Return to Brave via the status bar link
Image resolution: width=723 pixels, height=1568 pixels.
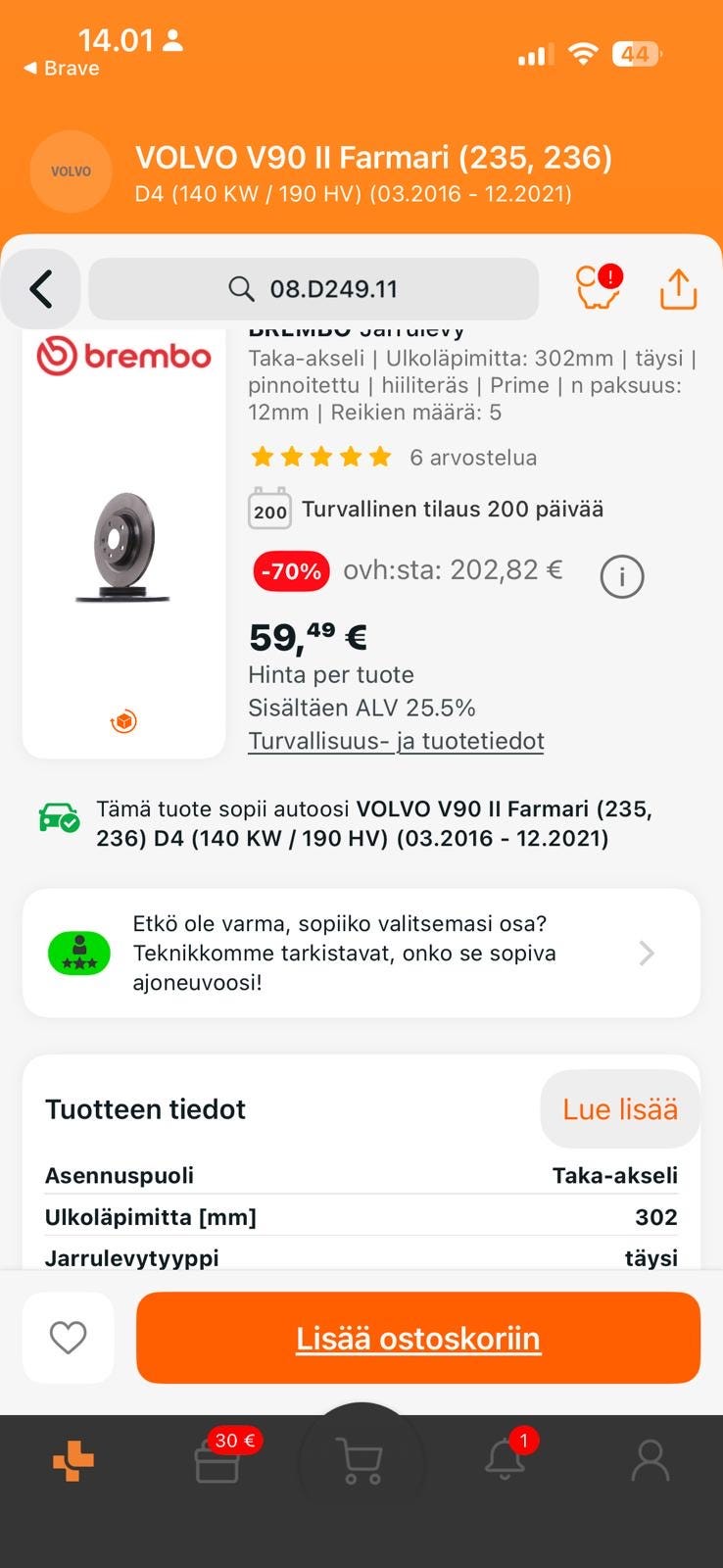pyautogui.click(x=59, y=69)
